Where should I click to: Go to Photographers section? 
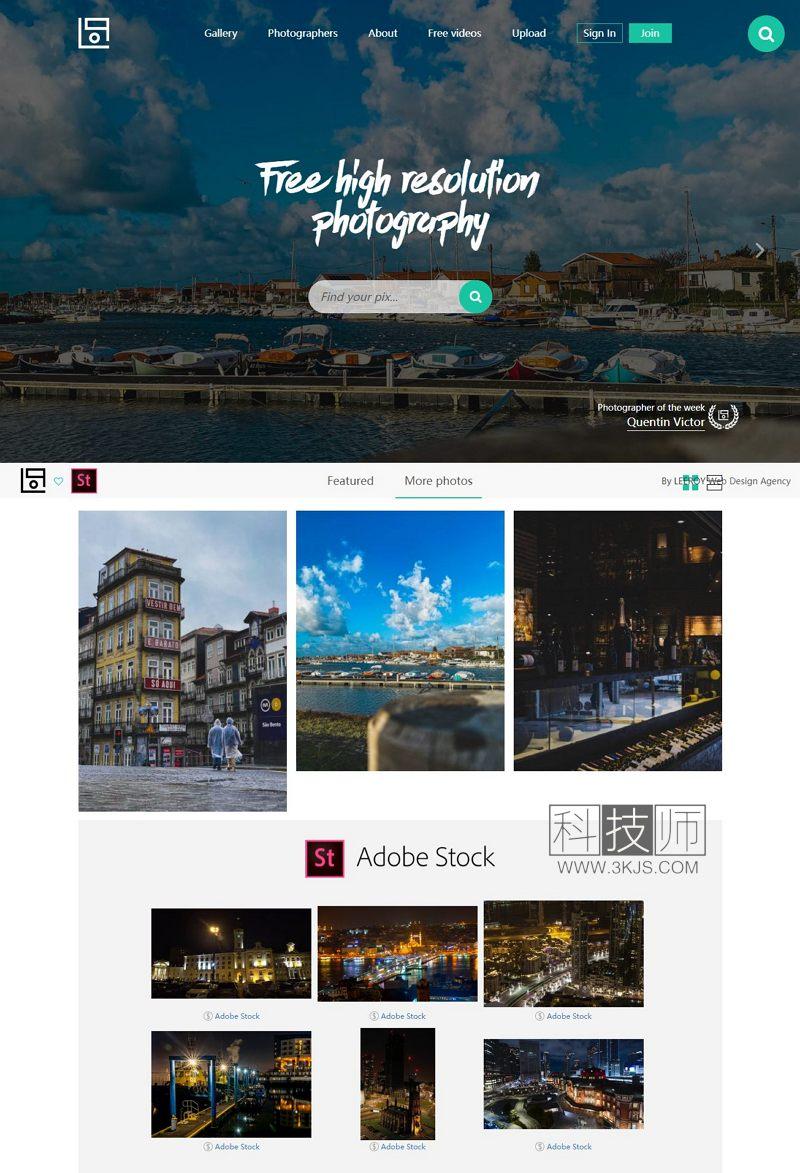coord(302,33)
